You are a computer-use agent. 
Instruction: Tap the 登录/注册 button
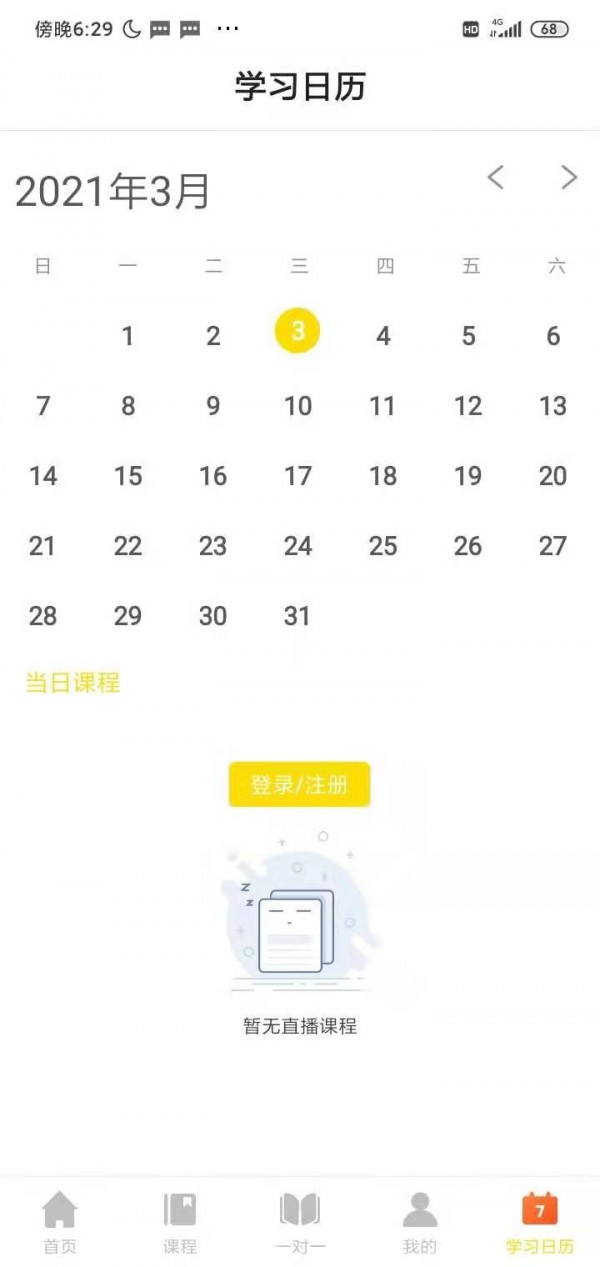click(299, 784)
